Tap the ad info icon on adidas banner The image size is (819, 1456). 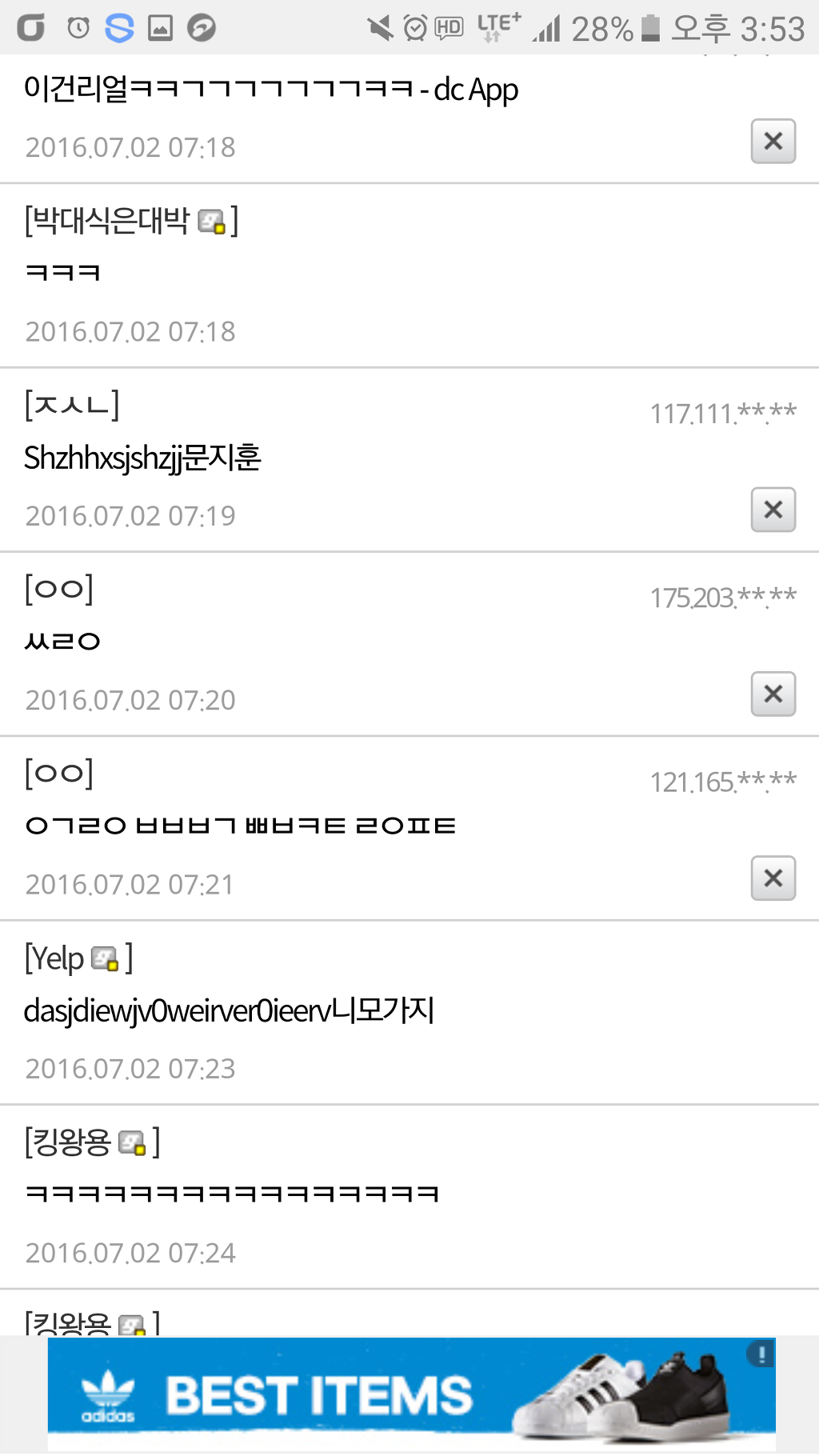click(761, 1354)
